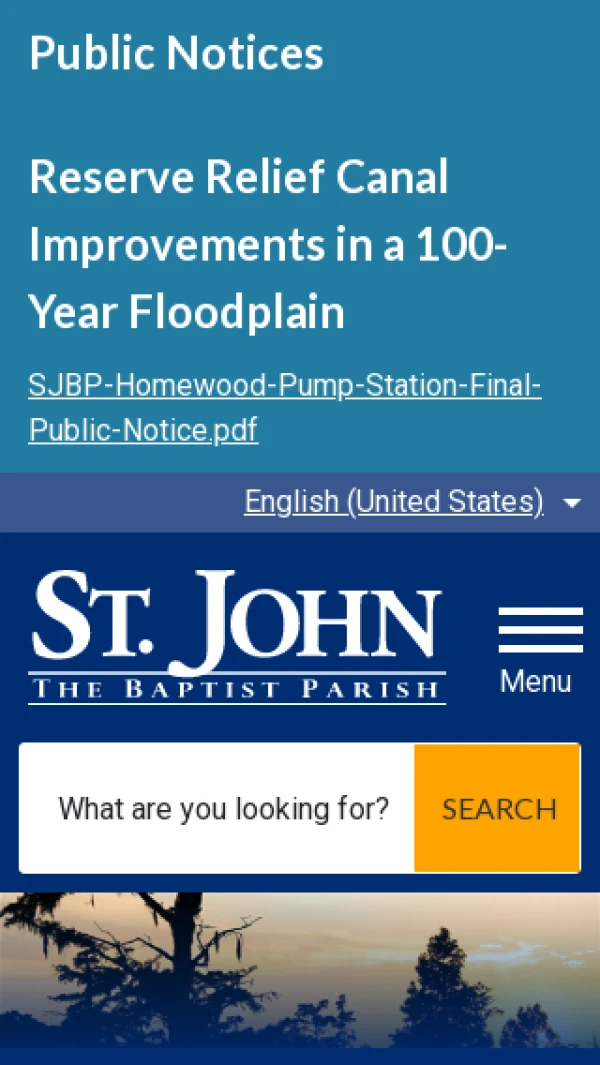Image resolution: width=600 pixels, height=1065 pixels.
Task: Expand the English (United States) language dropdown
Action: point(412,502)
